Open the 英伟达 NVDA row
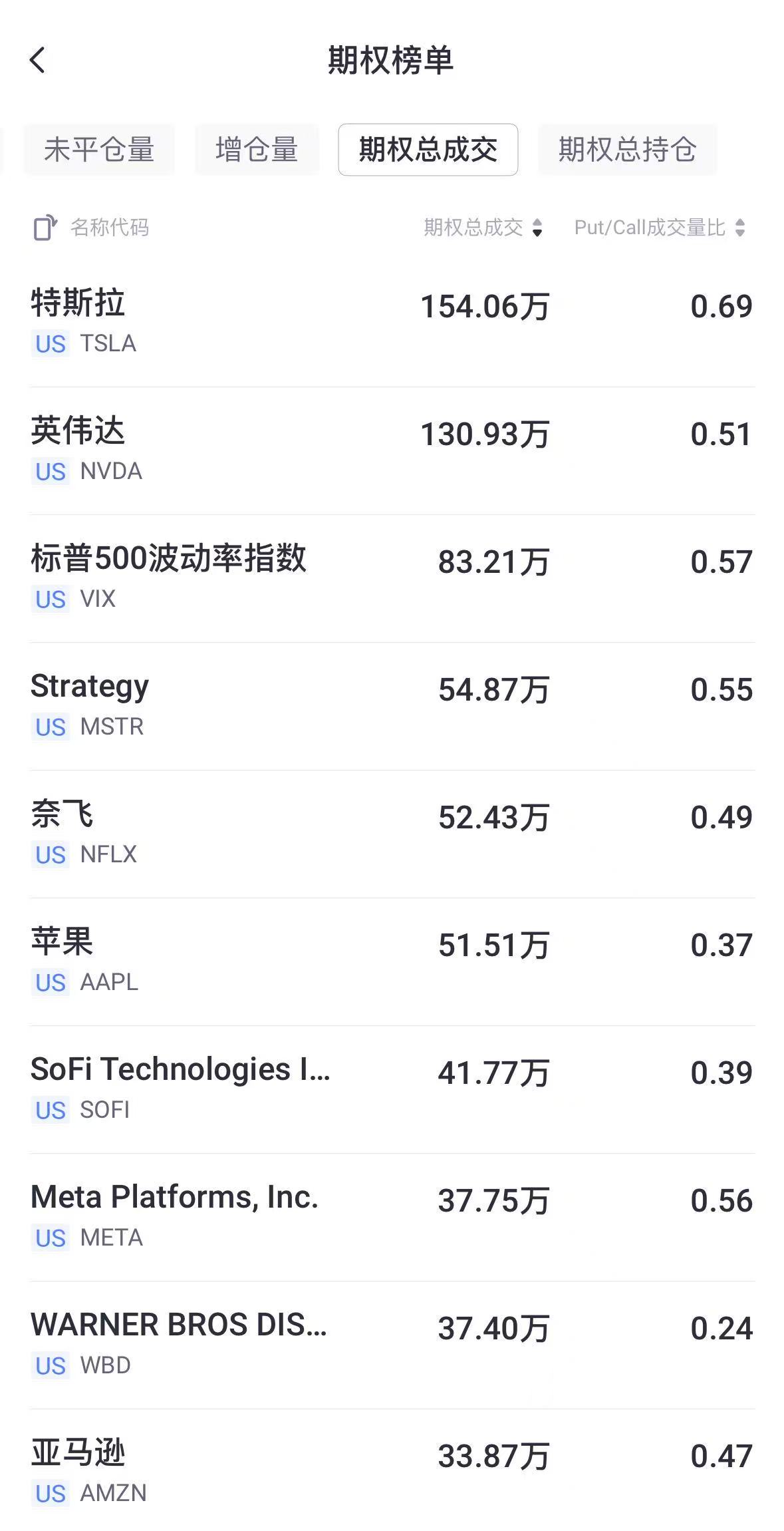 (392, 450)
